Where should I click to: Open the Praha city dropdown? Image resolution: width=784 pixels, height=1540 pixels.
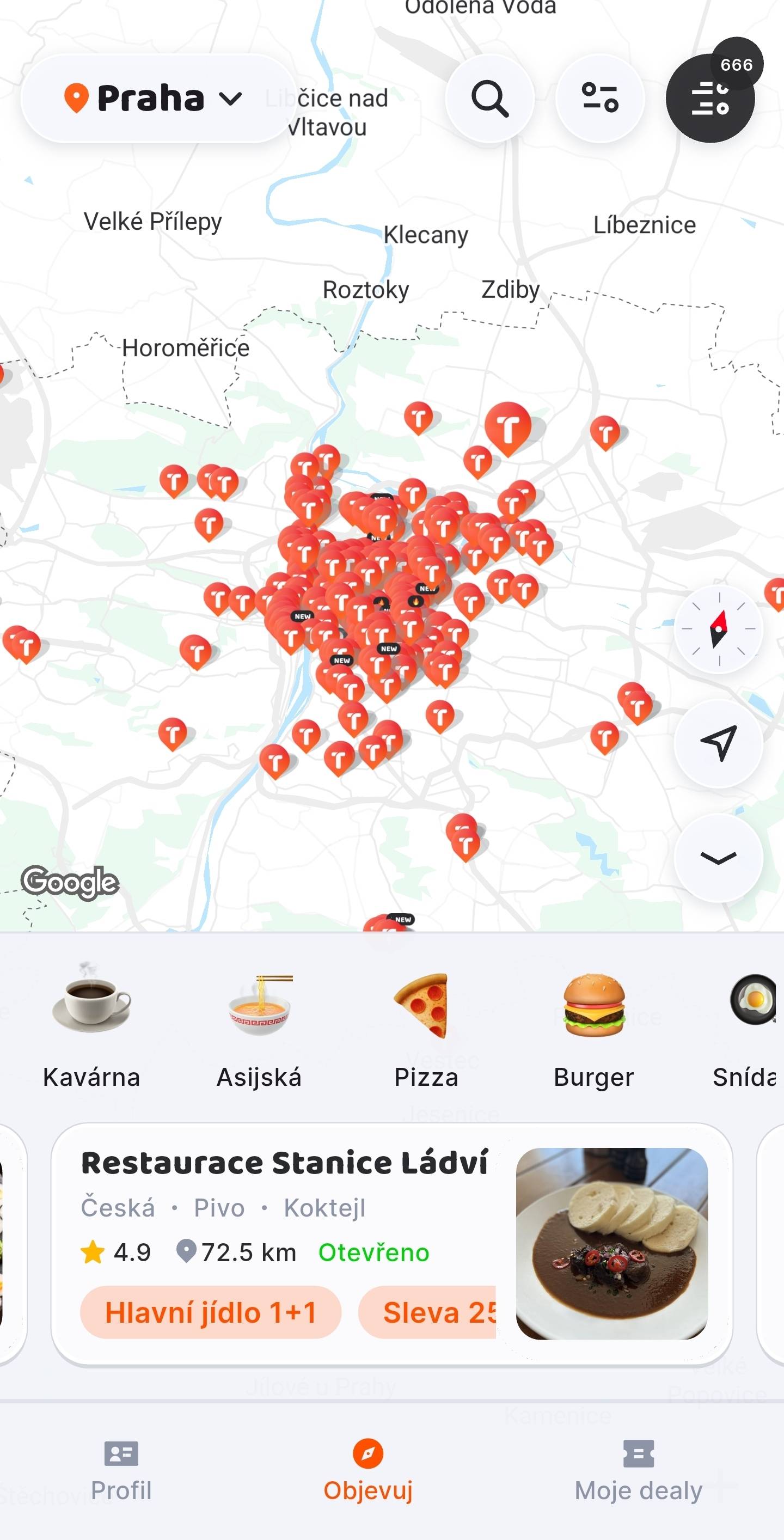[153, 99]
